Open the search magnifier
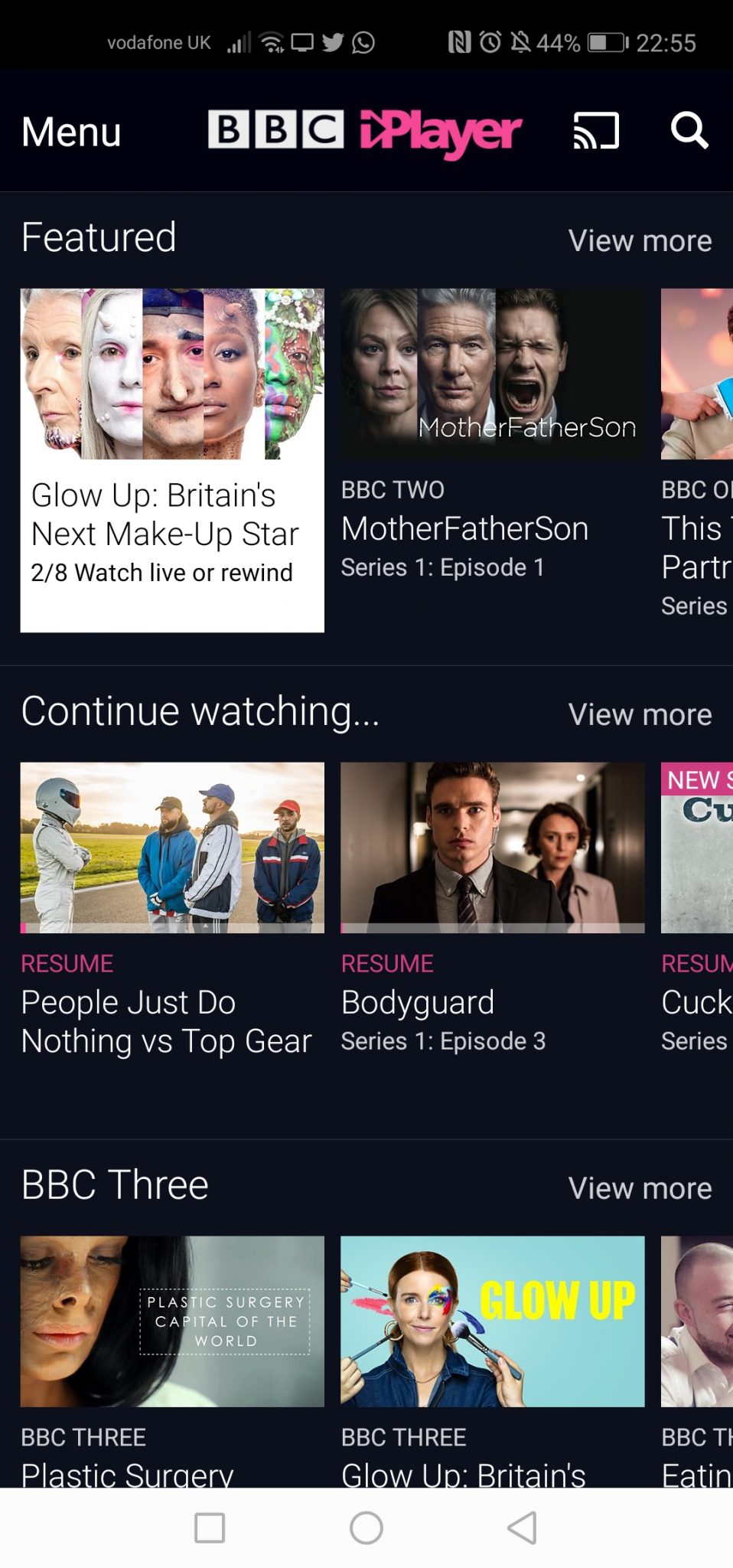733x1568 pixels. [x=689, y=131]
